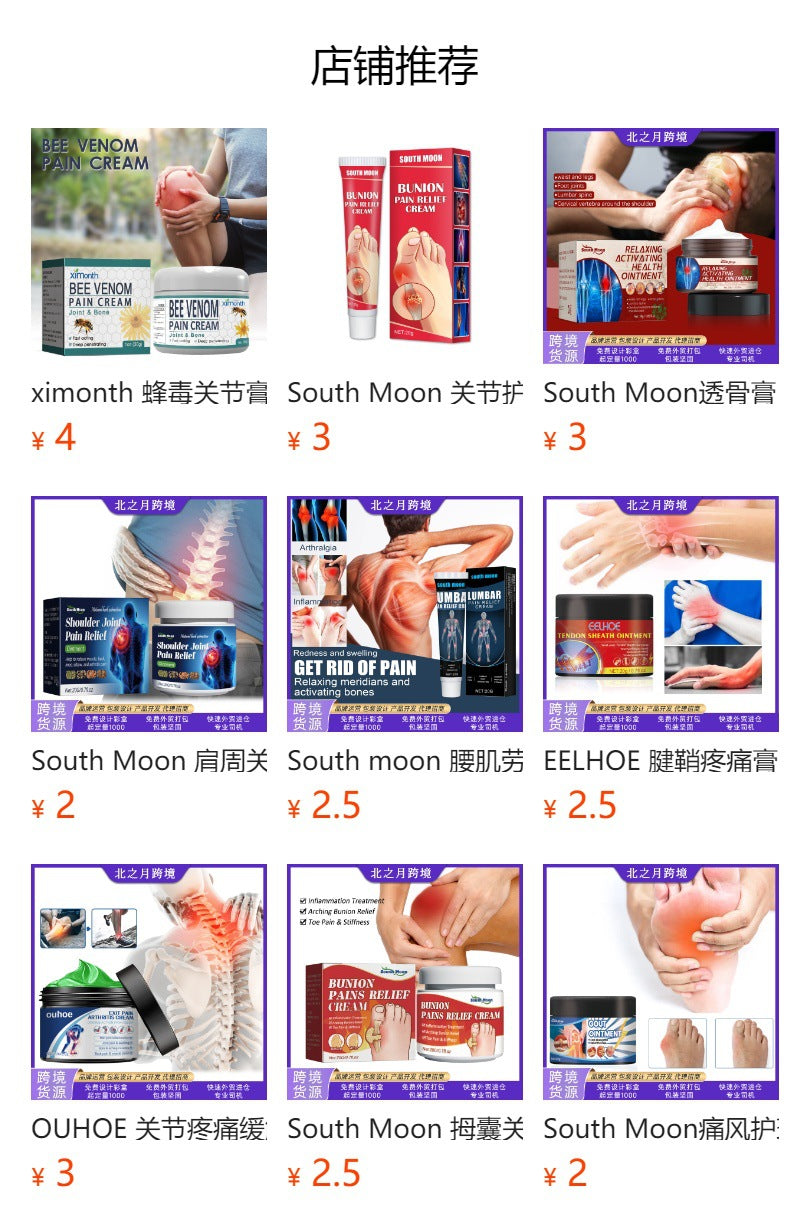Open South Moon gout ointment product
The width and height of the screenshot is (790, 1232).
(x=661, y=981)
